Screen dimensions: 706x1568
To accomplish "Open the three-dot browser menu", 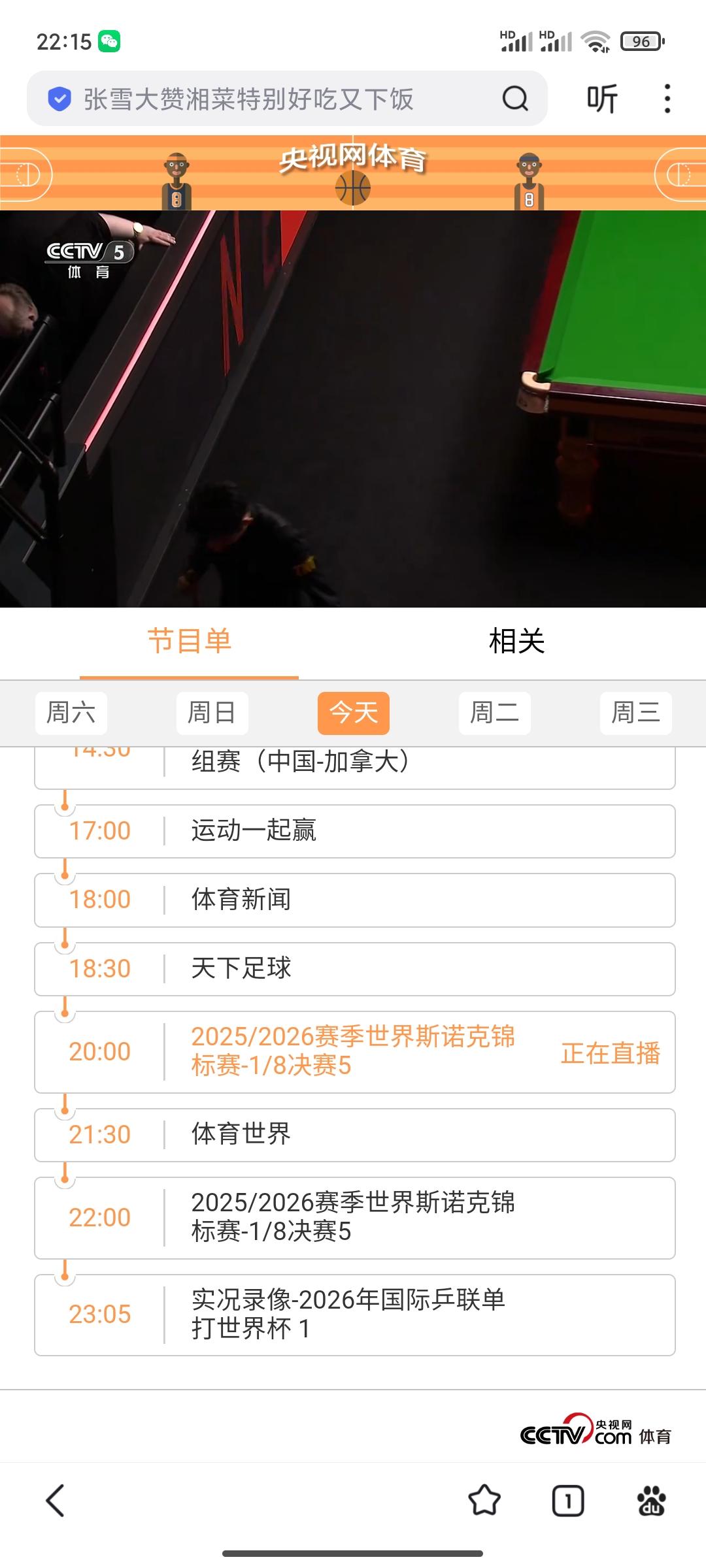I will click(666, 99).
